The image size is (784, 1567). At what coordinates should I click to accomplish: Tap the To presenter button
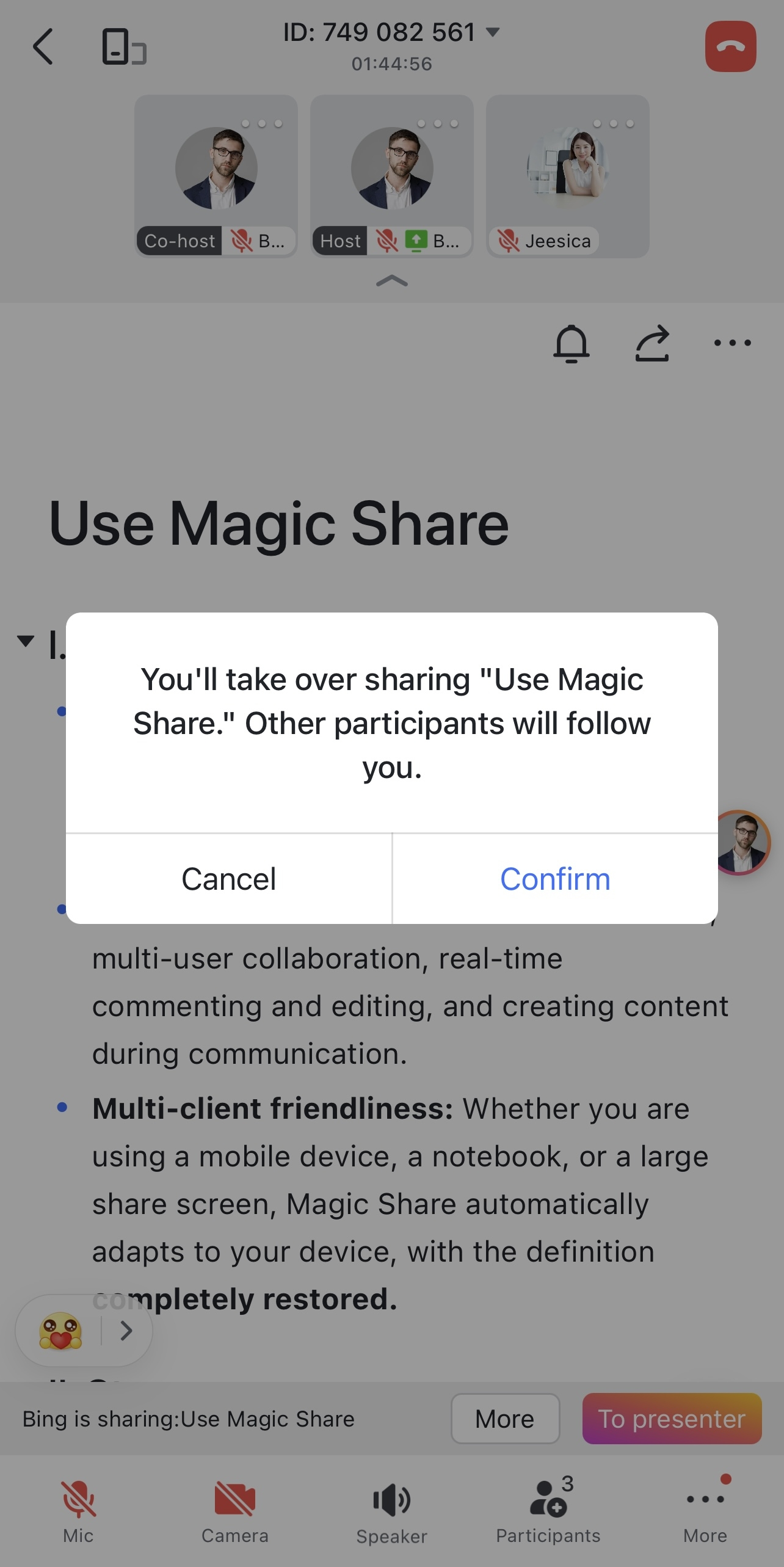click(672, 1419)
